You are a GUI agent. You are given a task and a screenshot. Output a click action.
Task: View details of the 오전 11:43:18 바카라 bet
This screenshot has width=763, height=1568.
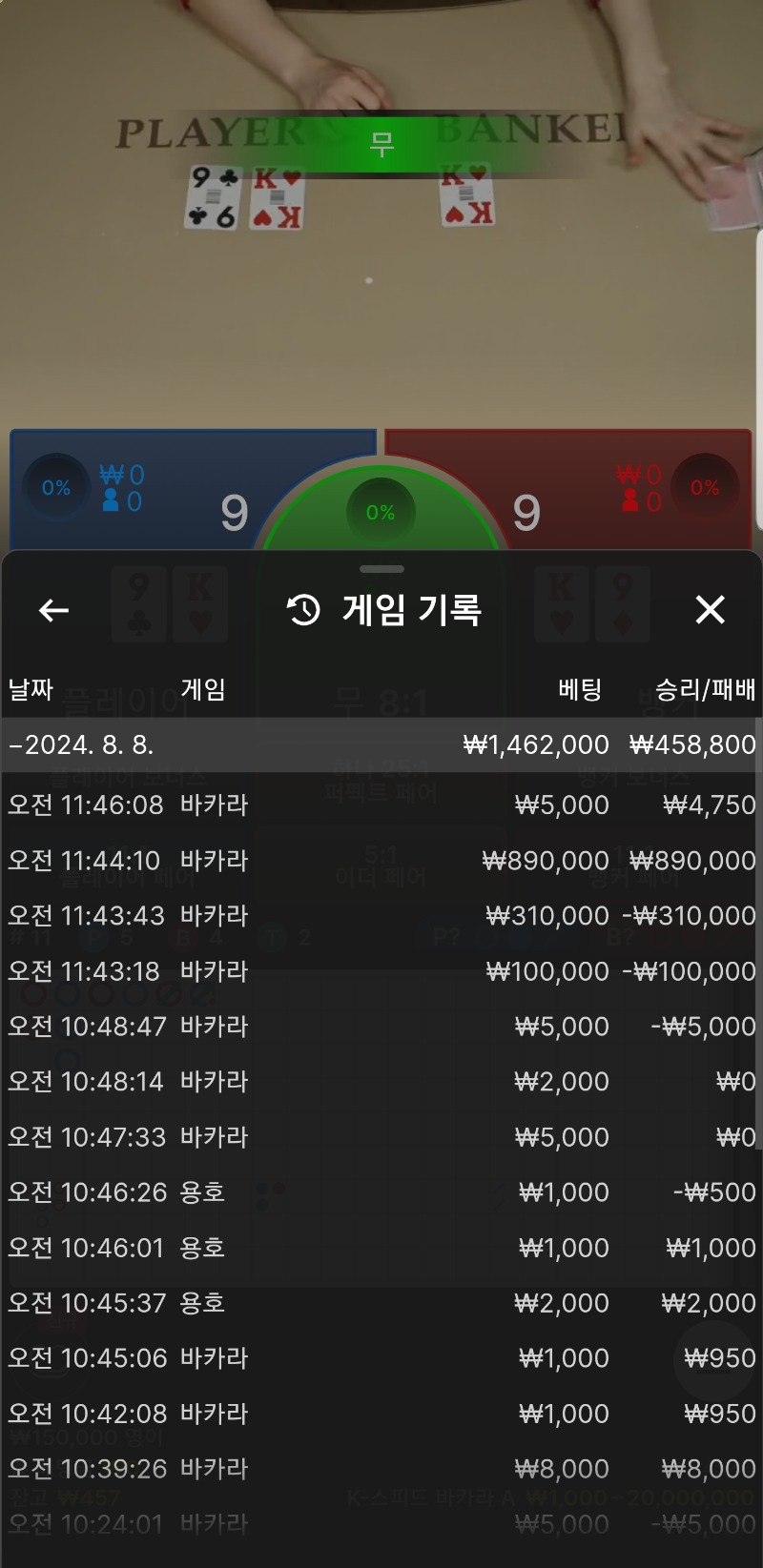381,971
